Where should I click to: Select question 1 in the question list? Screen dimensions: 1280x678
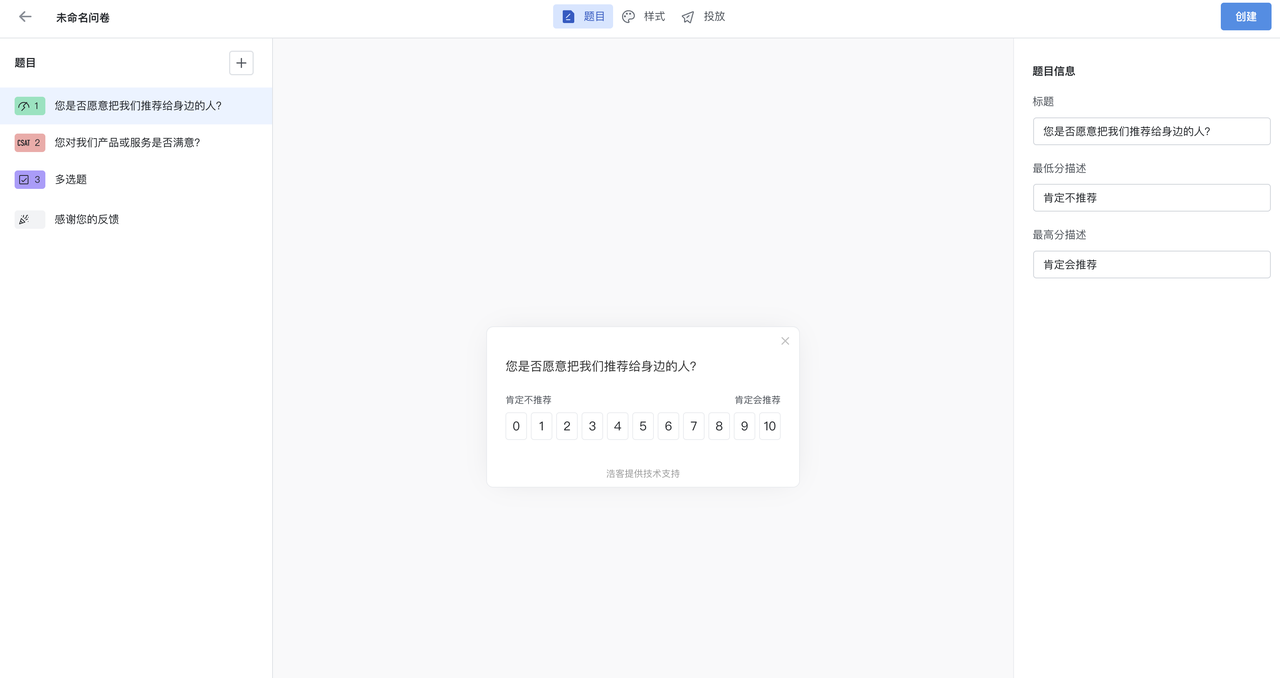coord(137,106)
